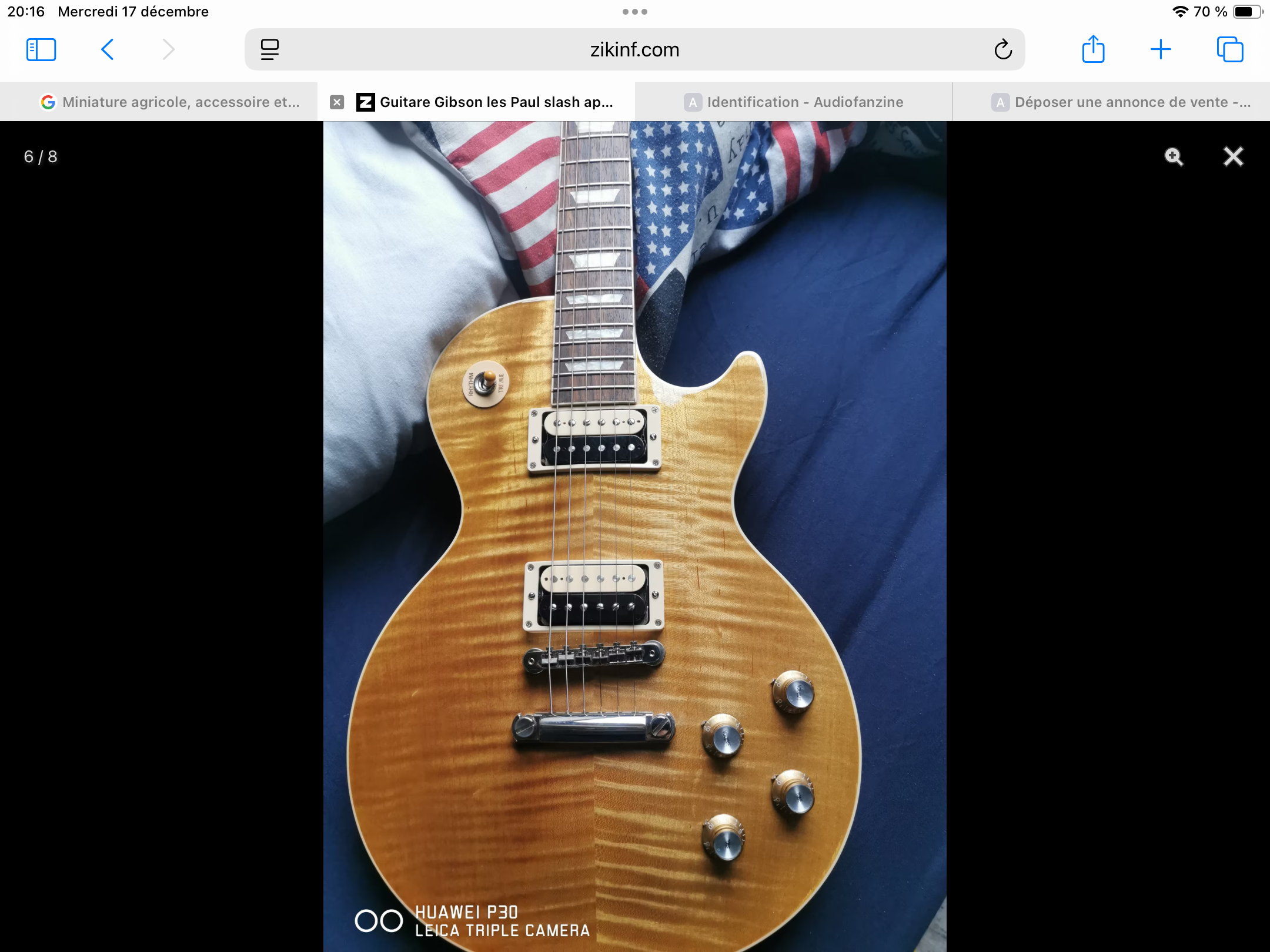Close the Guitare Gibson les Paul tab
Screen dimensions: 1270x952
[x=337, y=102]
